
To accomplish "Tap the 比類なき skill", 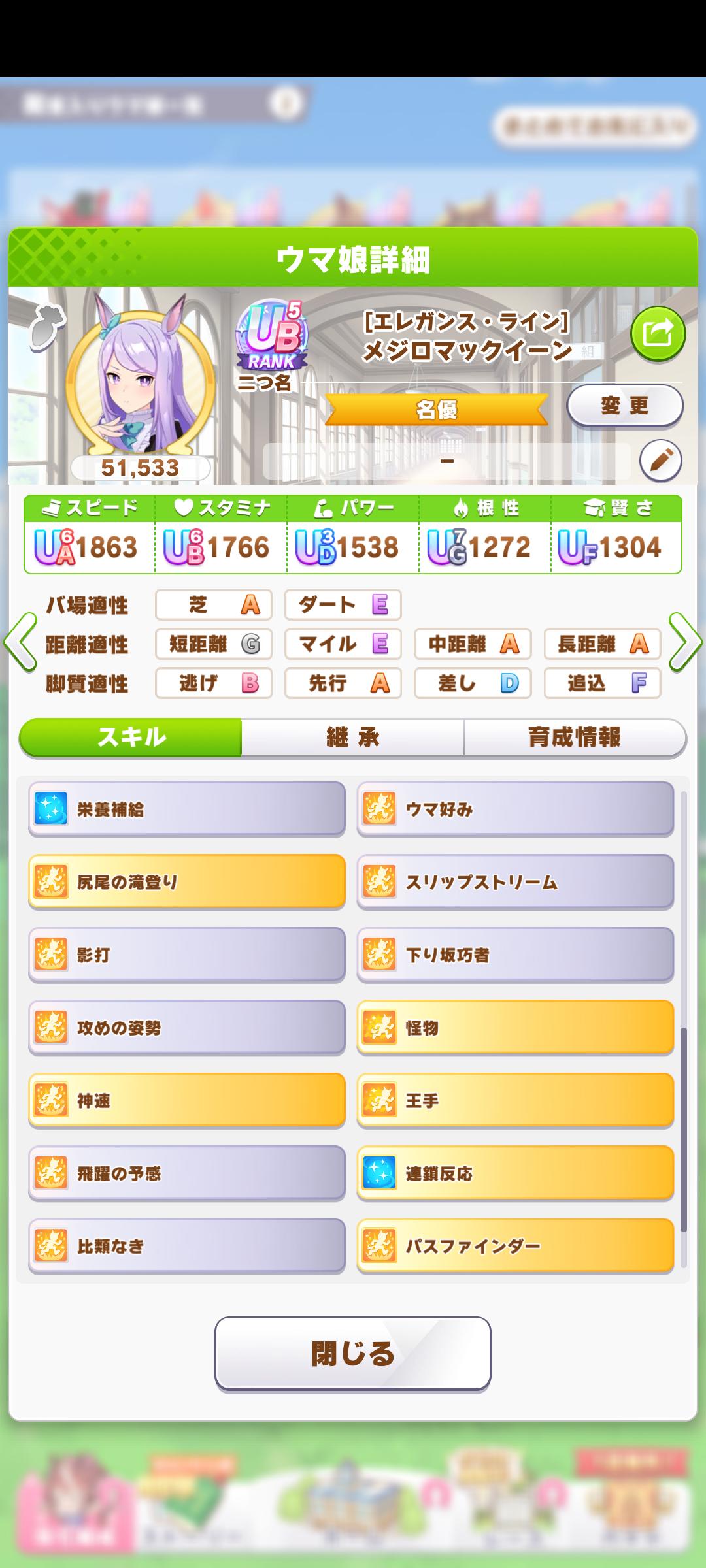I will coord(186,1247).
